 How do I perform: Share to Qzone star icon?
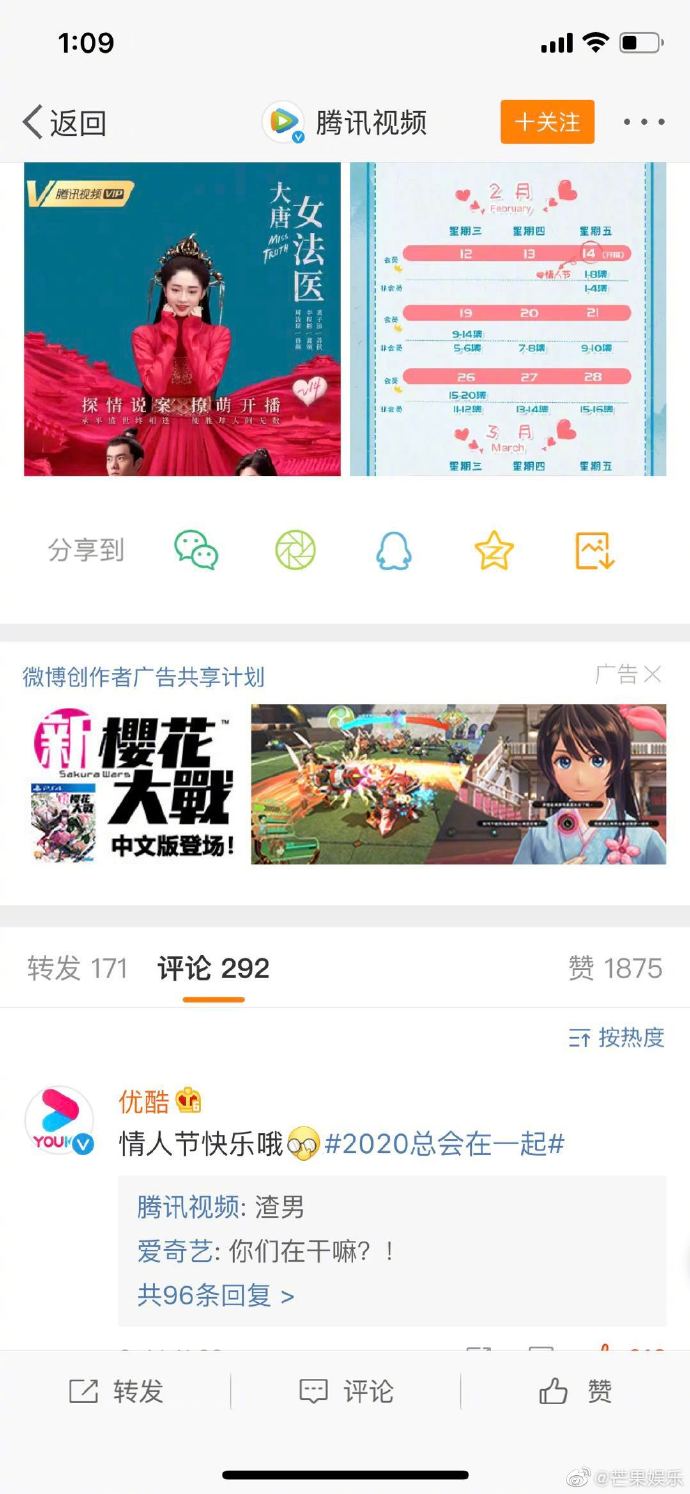(494, 550)
